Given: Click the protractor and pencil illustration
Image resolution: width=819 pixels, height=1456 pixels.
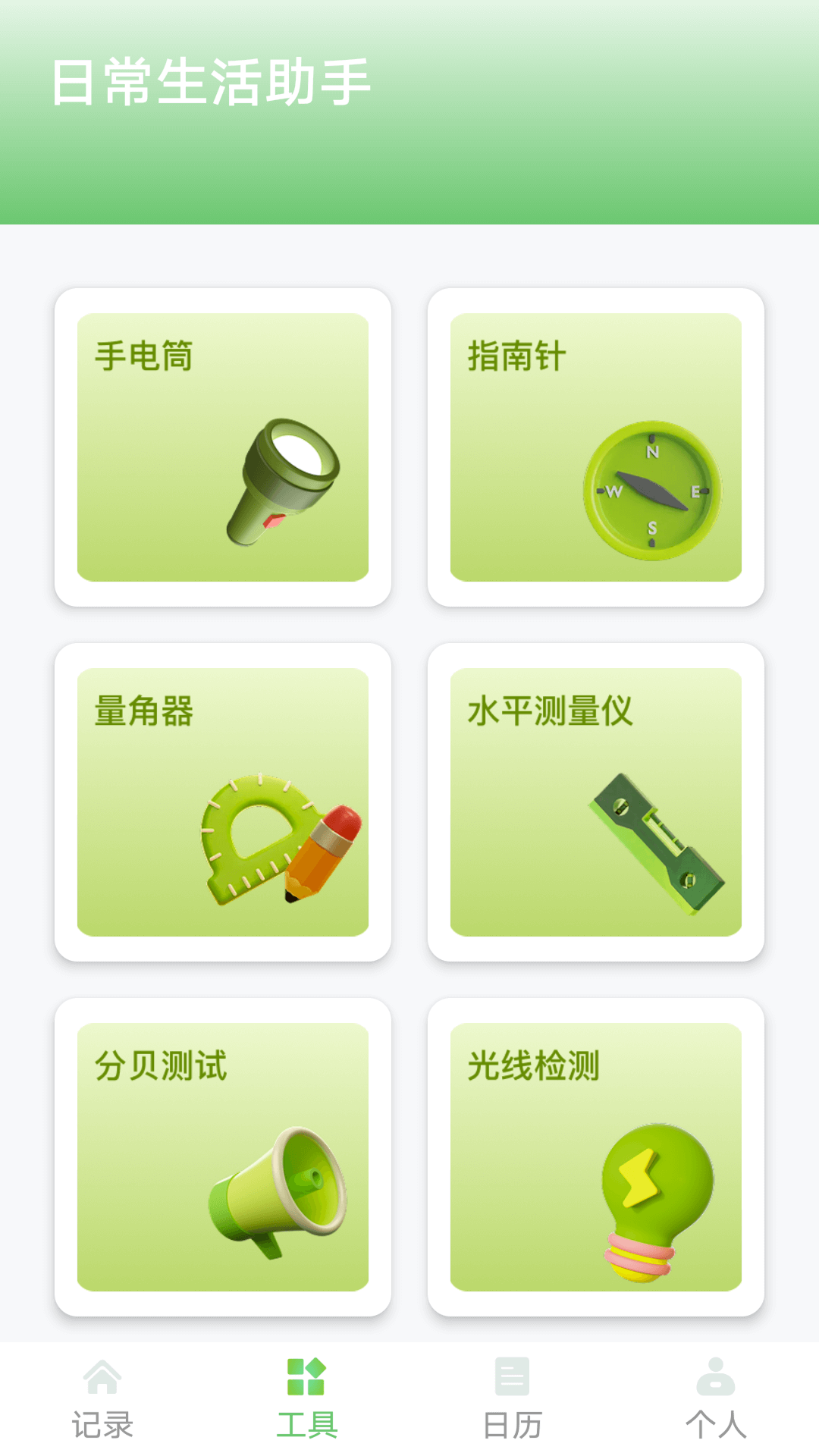Looking at the screenshot, I should 277,842.
